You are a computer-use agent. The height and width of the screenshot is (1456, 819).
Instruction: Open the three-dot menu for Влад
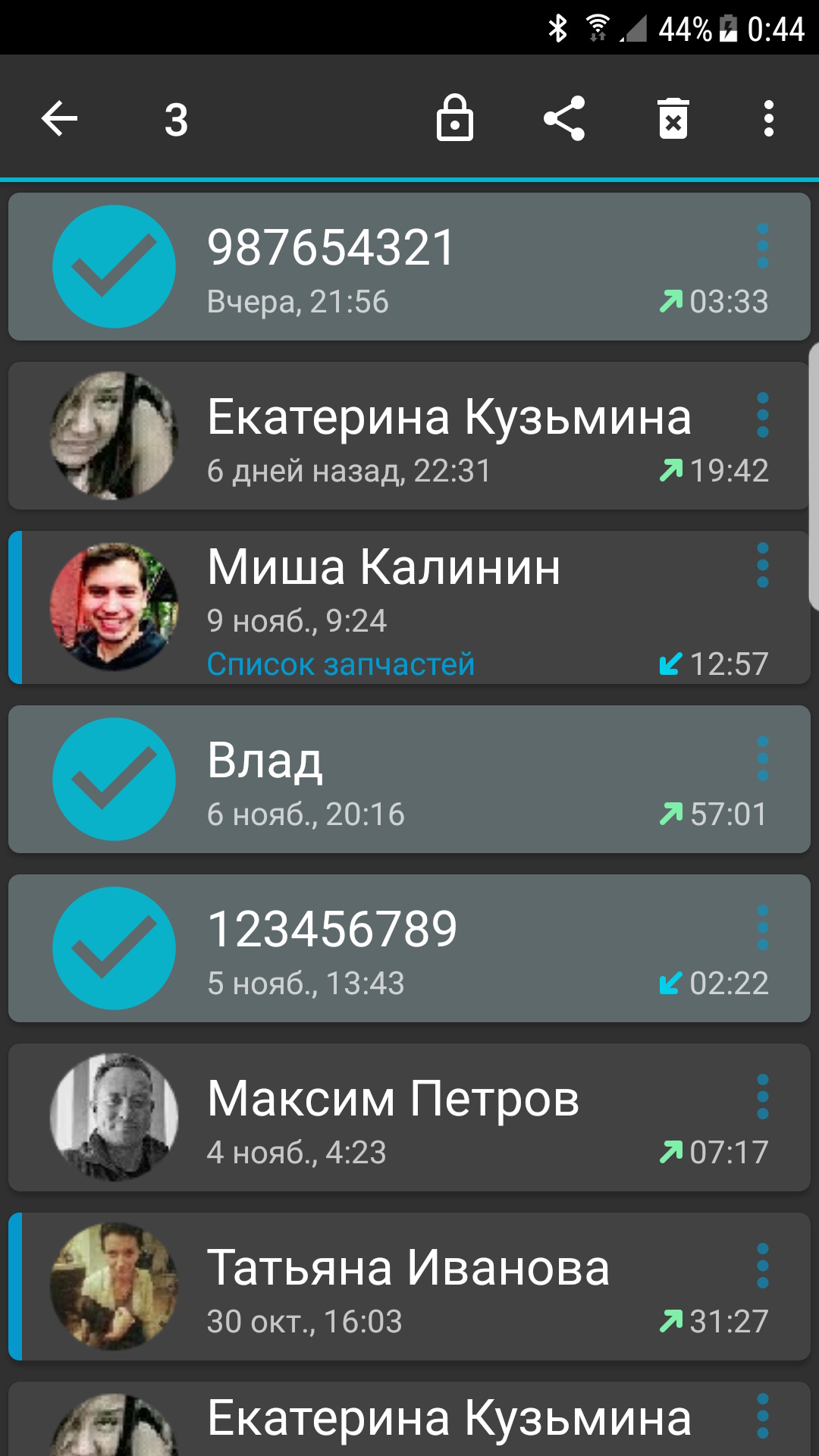(x=762, y=758)
